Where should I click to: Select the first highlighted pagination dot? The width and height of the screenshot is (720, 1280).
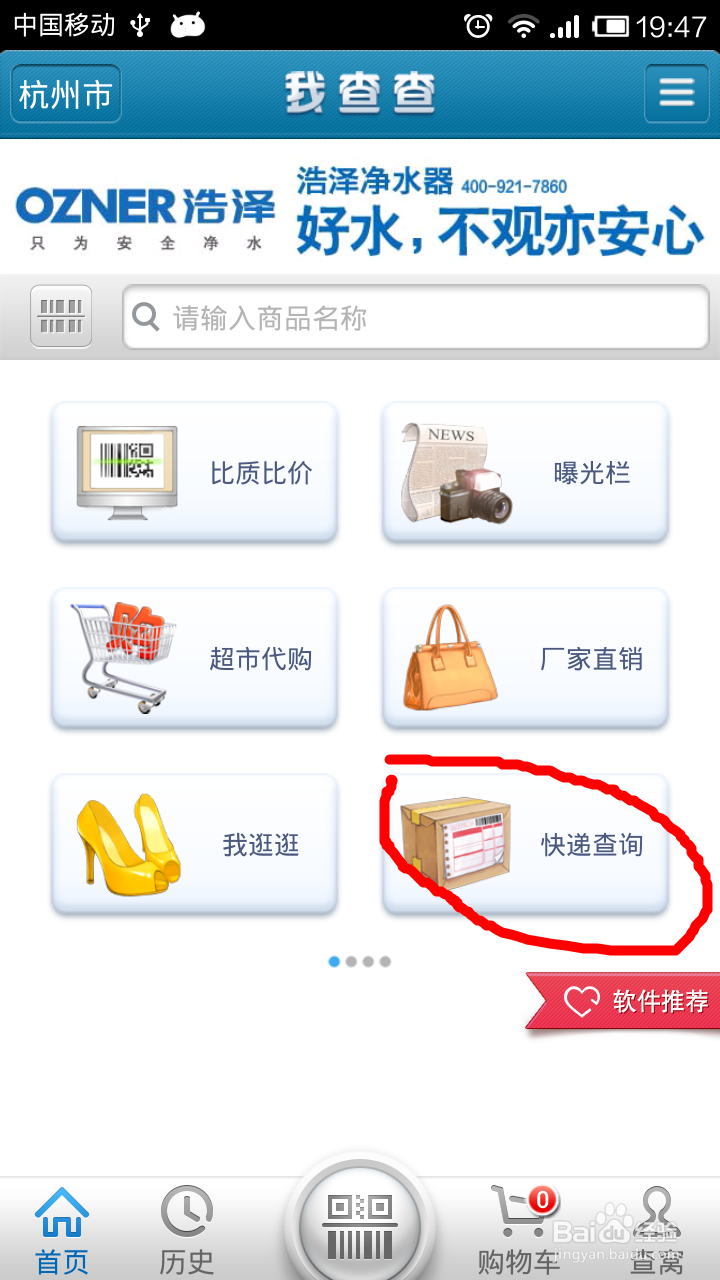[333, 961]
